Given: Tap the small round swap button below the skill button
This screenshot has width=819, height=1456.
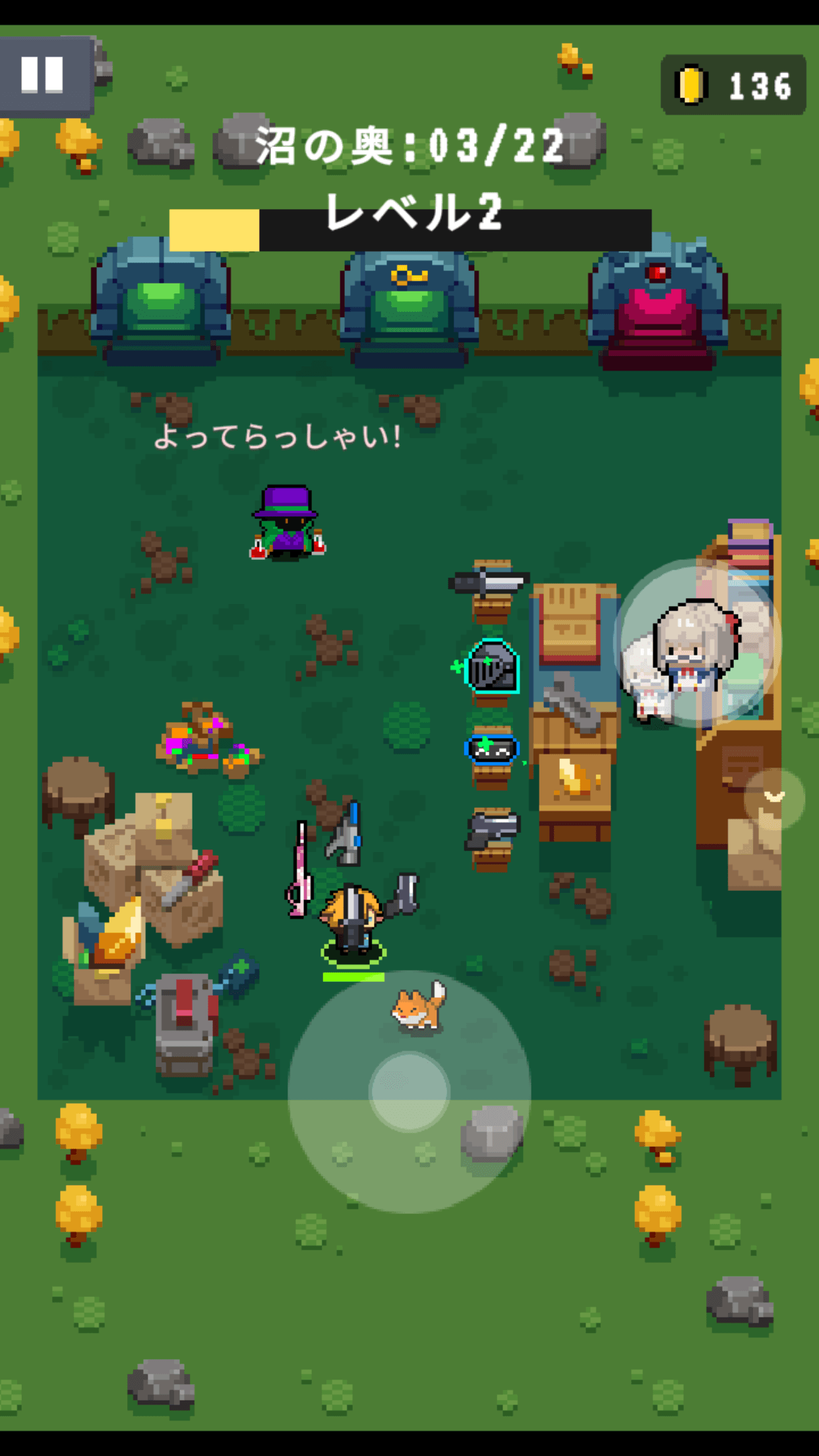Looking at the screenshot, I should click(774, 799).
